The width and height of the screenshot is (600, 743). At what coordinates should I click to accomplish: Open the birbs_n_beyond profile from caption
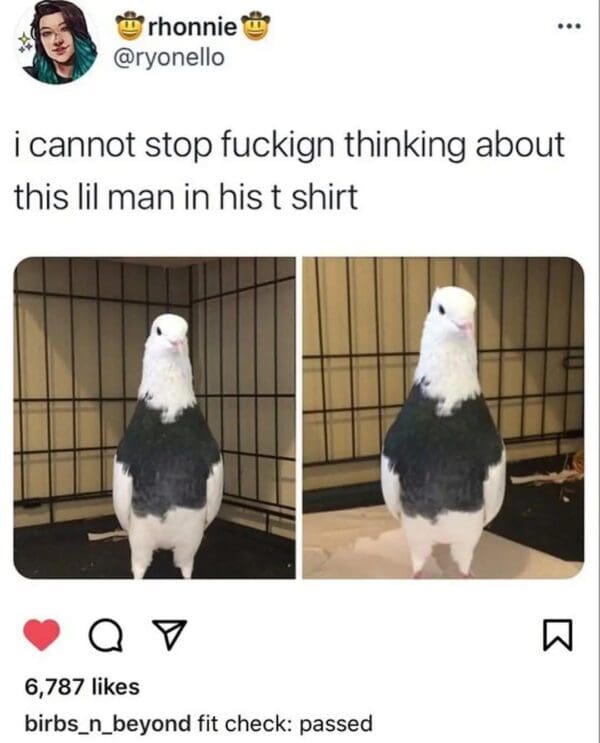108,722
